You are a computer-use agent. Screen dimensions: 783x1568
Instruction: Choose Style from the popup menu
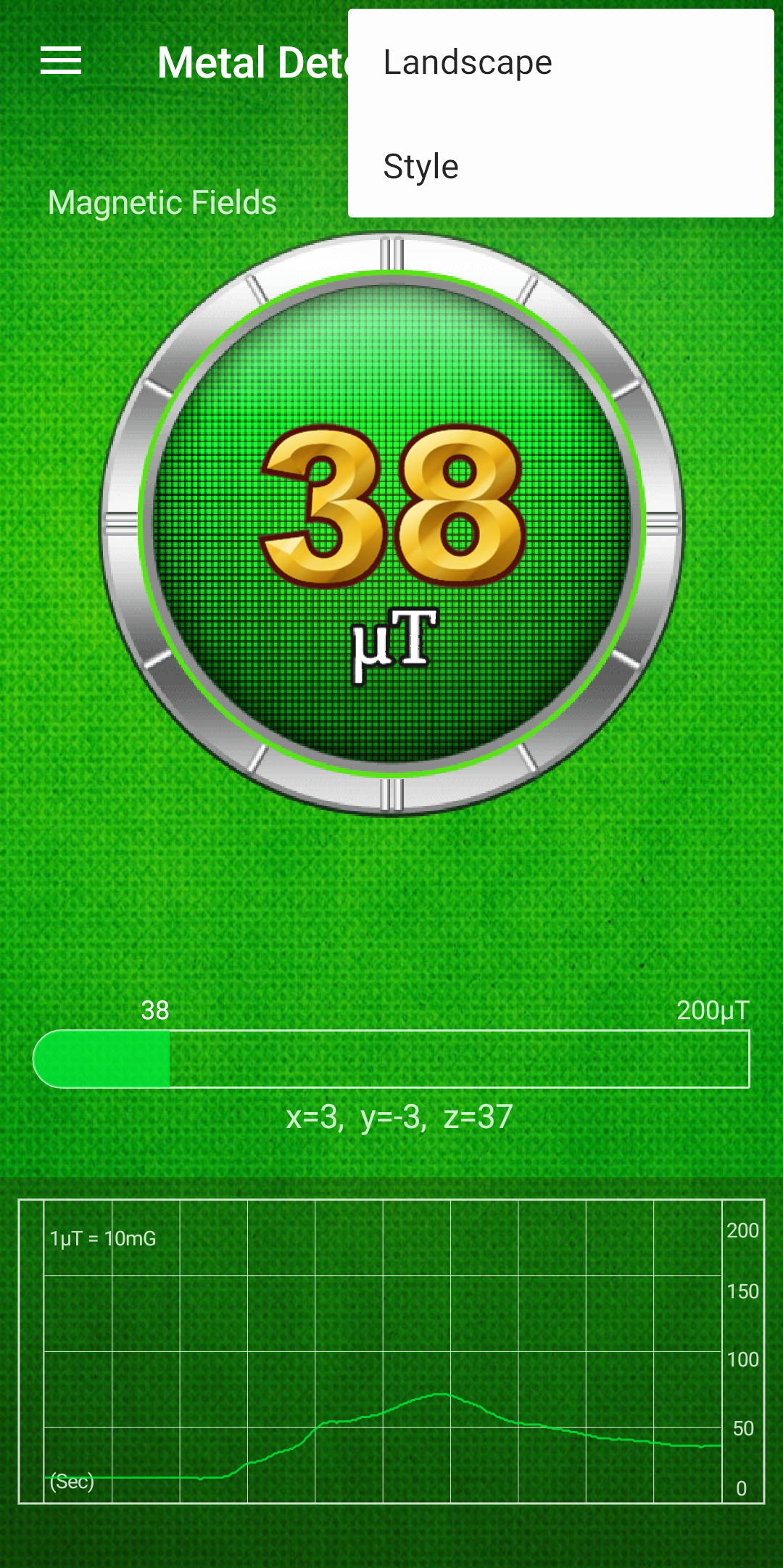tap(421, 167)
